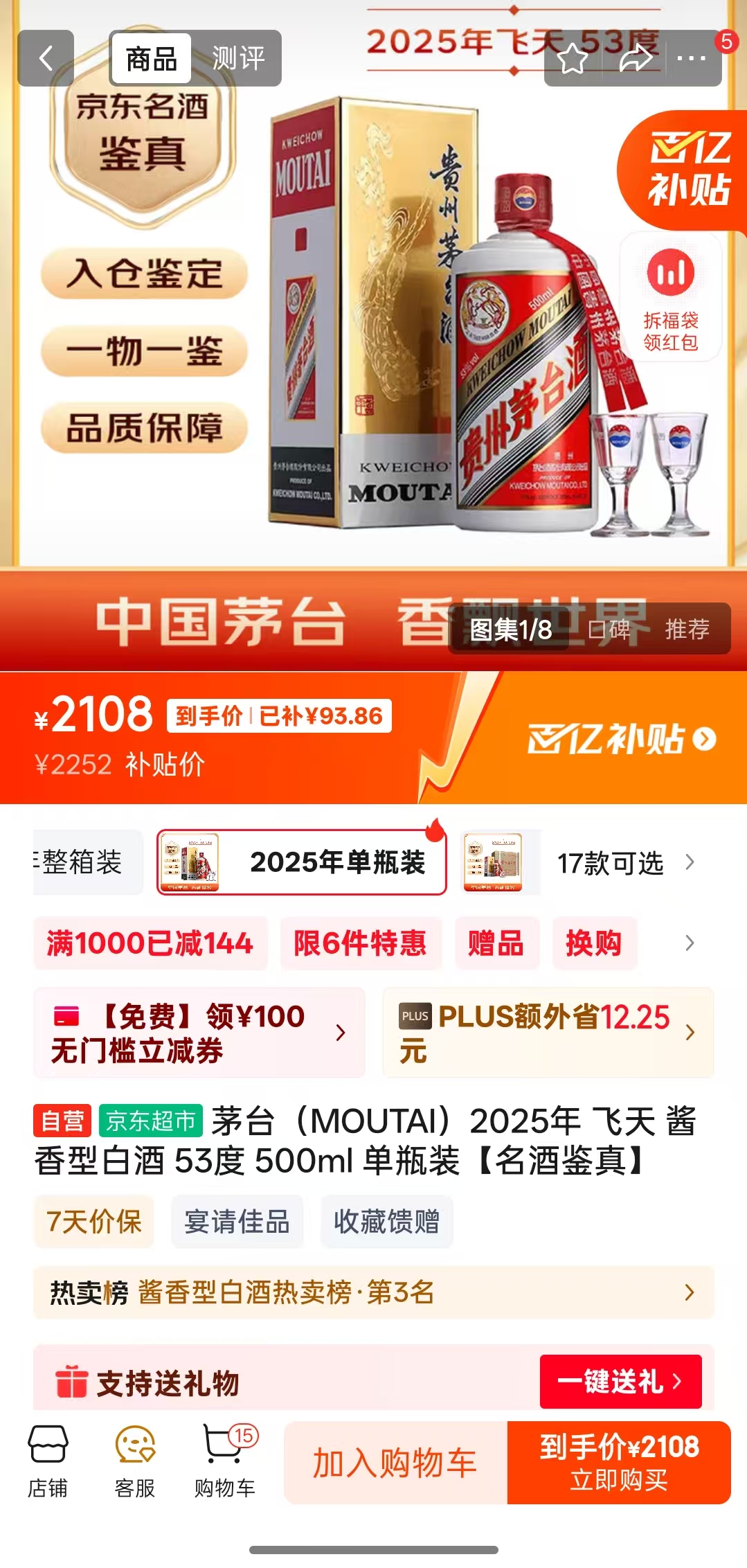The image size is (747, 1568).
Task: Open PLUS额外省12.25元 offer
Action: 547,1033
